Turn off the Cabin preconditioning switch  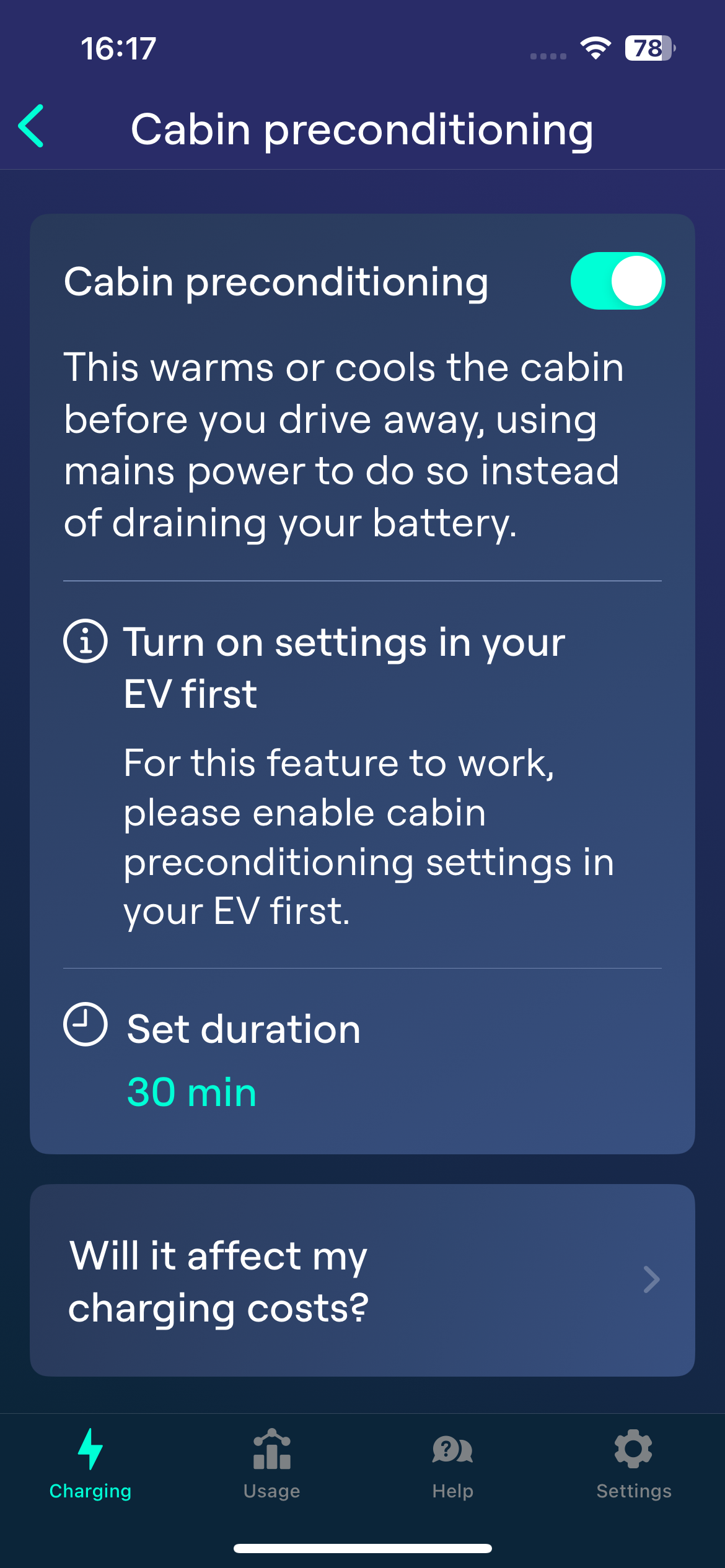(617, 281)
